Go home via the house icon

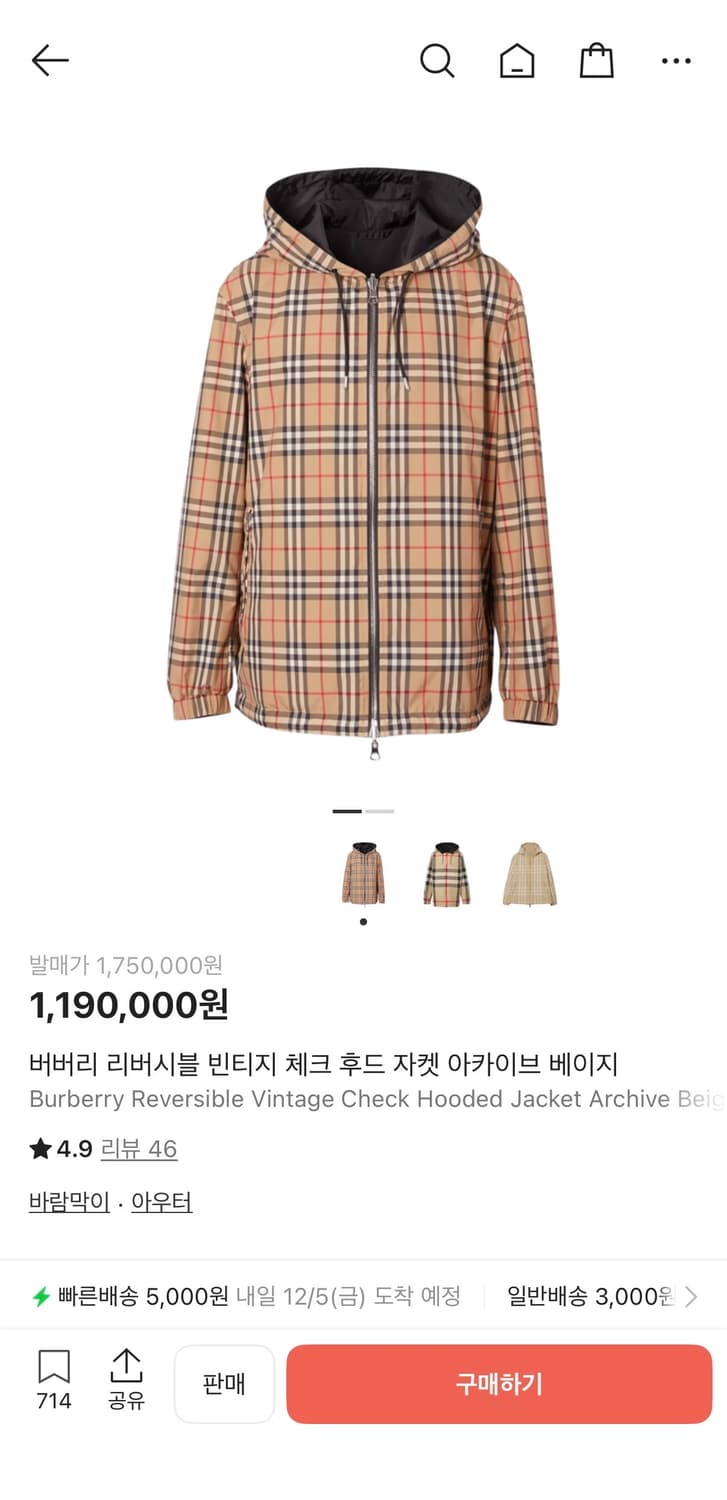point(517,60)
